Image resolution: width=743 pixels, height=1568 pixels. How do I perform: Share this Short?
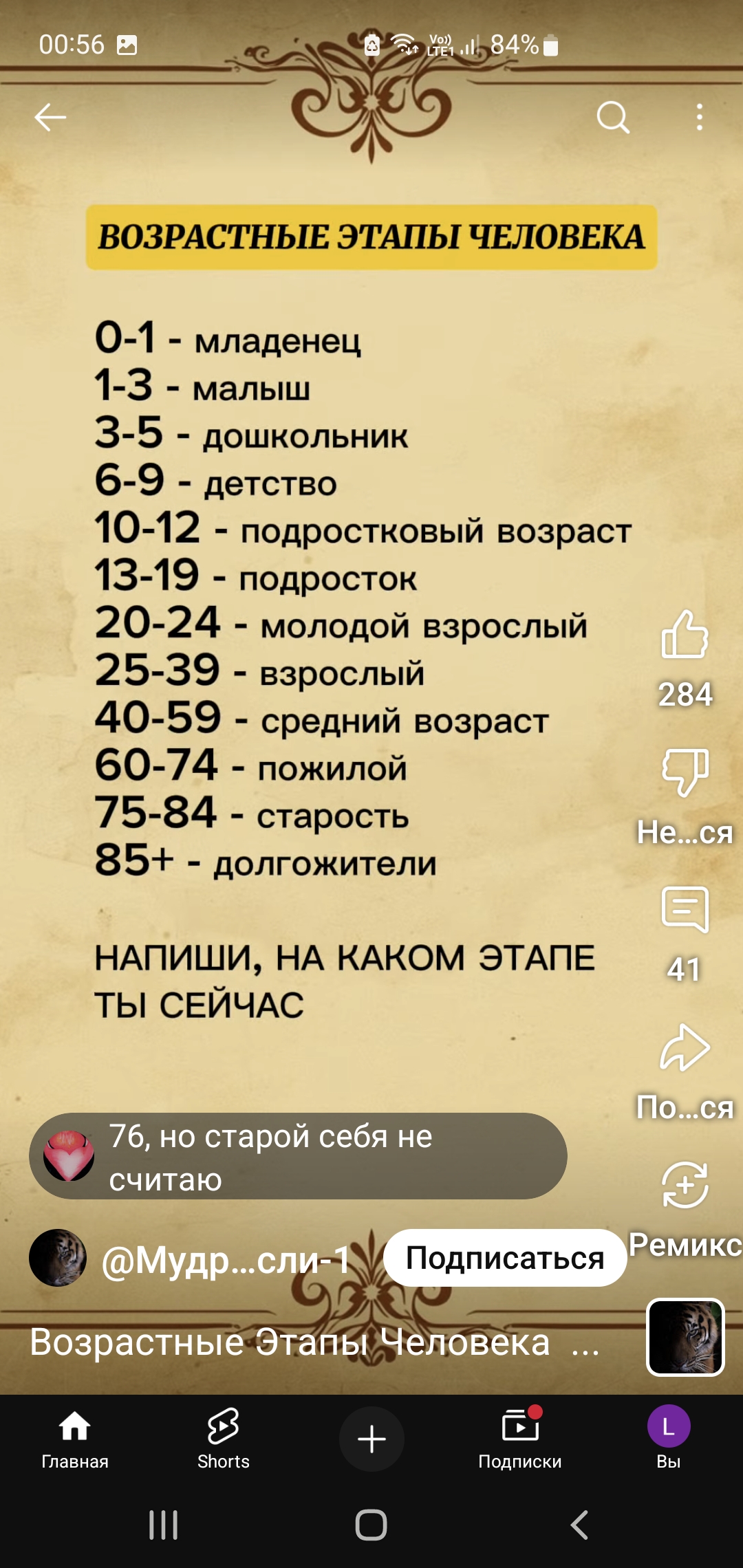[685, 1048]
